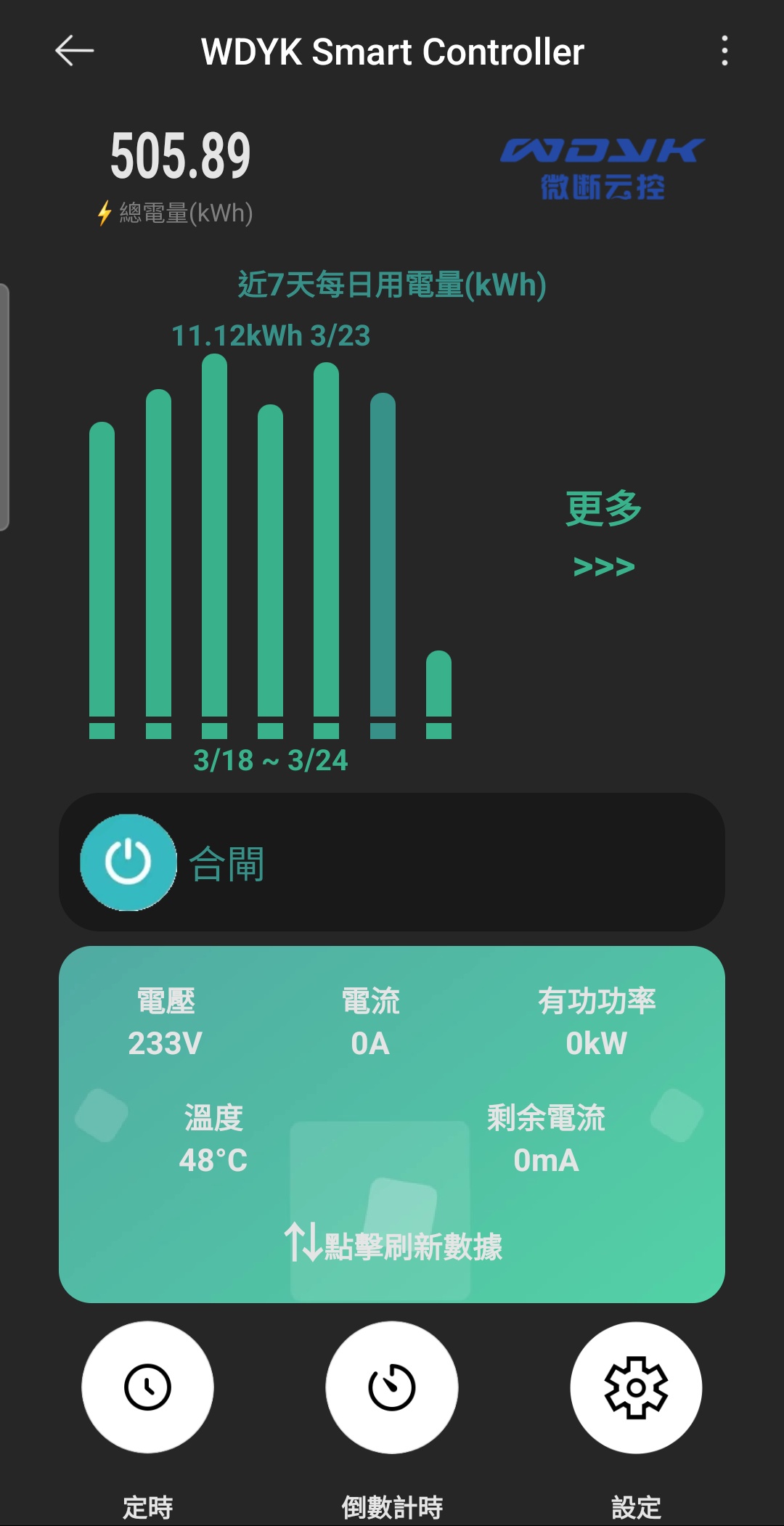
Task: Toggle the 合閘 power switch
Action: 128,862
